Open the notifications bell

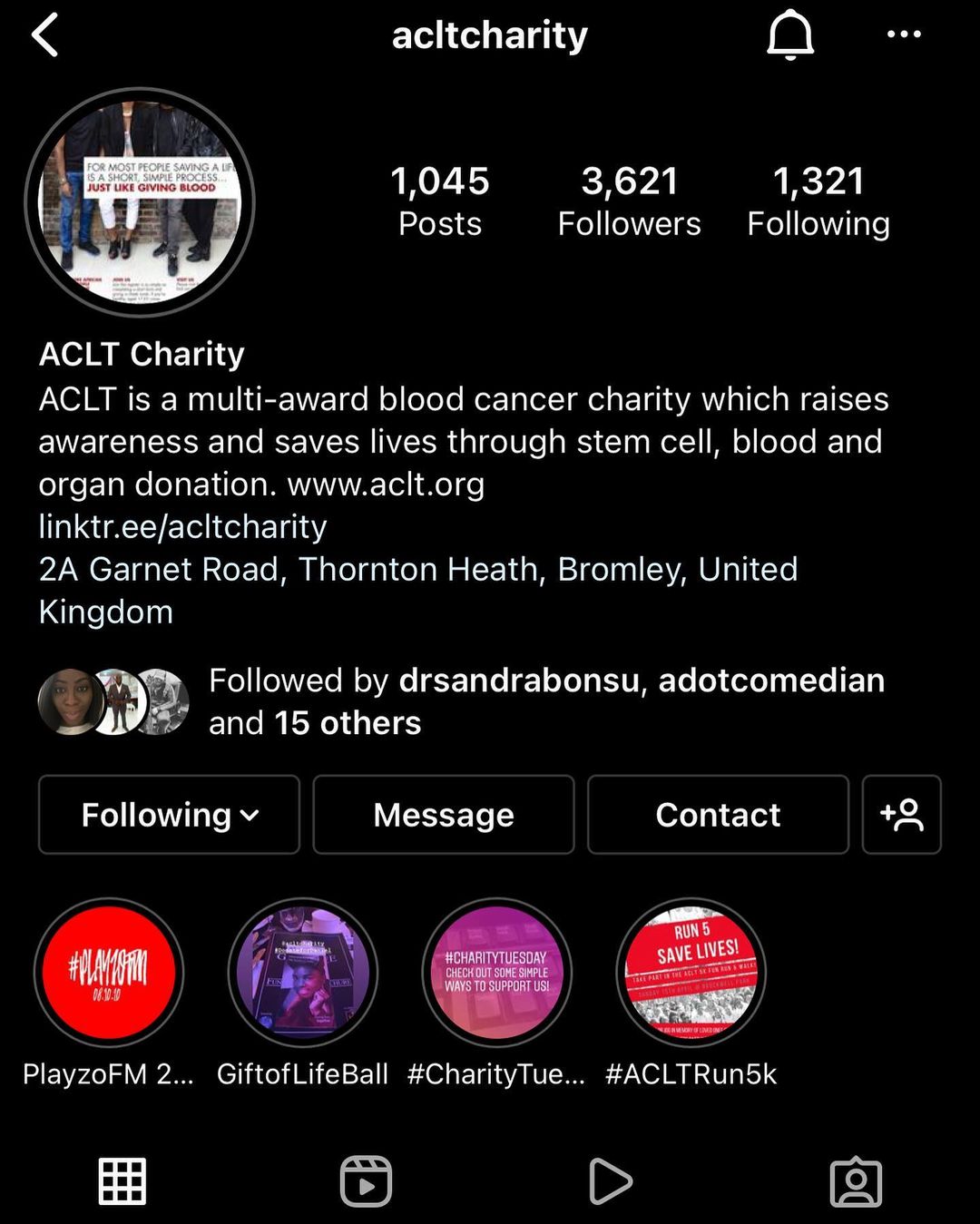pyautogui.click(x=790, y=35)
